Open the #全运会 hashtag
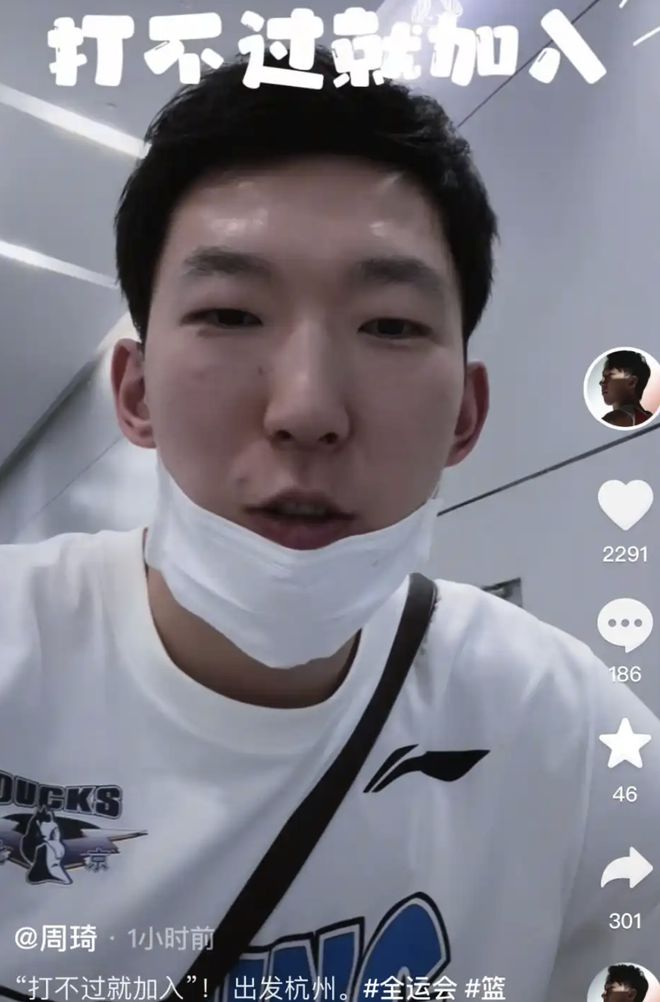 (408, 987)
